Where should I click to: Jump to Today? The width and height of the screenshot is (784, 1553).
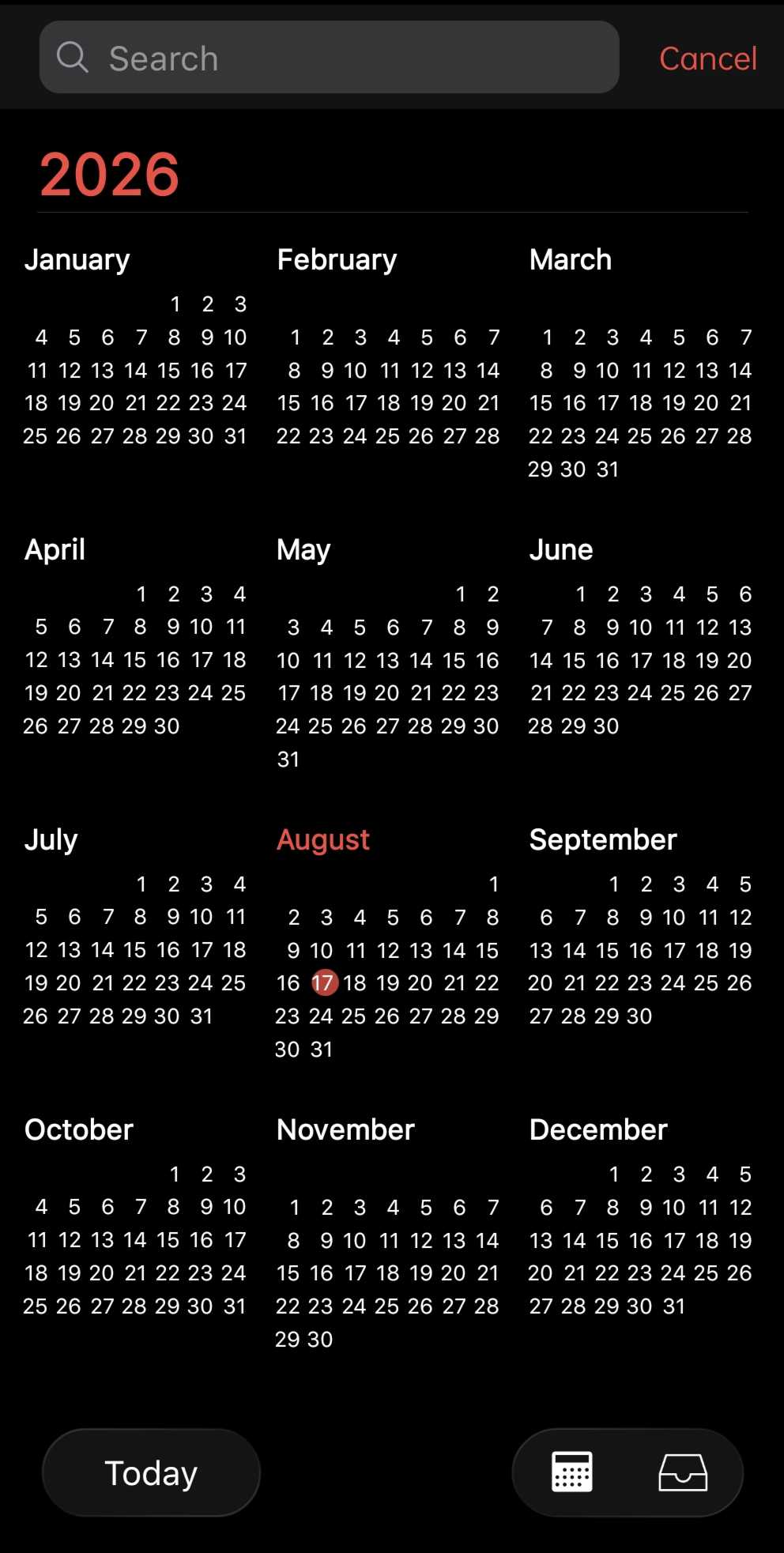[x=151, y=1472]
